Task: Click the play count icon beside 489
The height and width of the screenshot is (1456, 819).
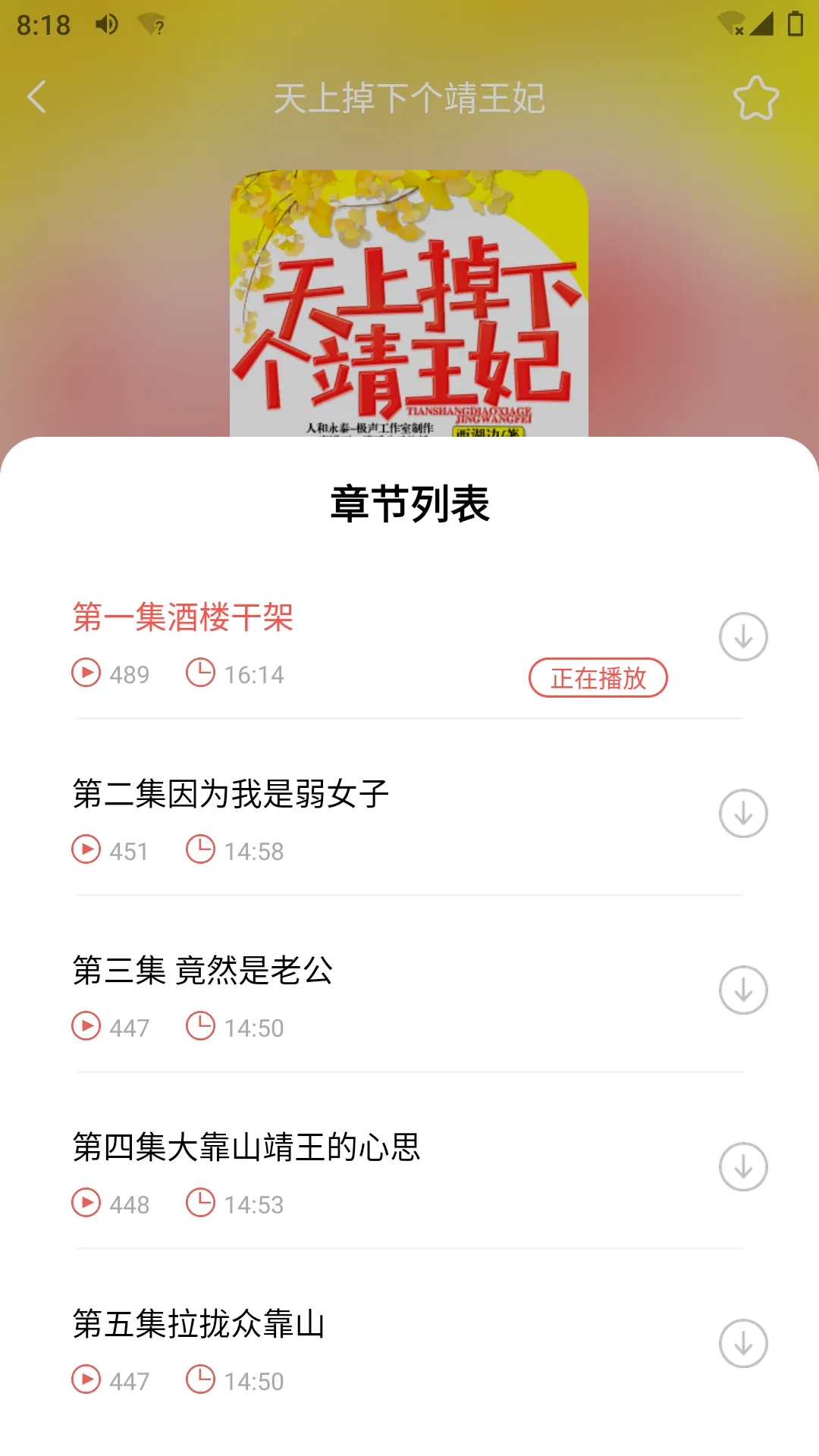Action: 86,673
